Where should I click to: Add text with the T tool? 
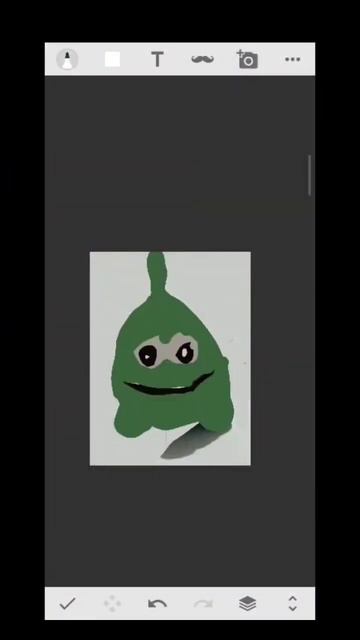point(158,60)
